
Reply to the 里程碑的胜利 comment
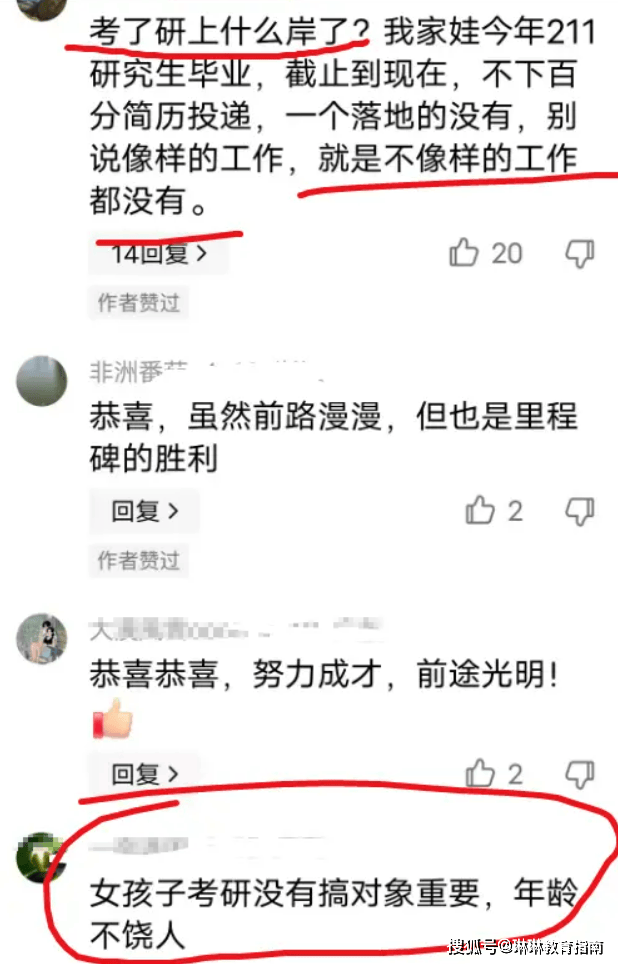point(145,511)
